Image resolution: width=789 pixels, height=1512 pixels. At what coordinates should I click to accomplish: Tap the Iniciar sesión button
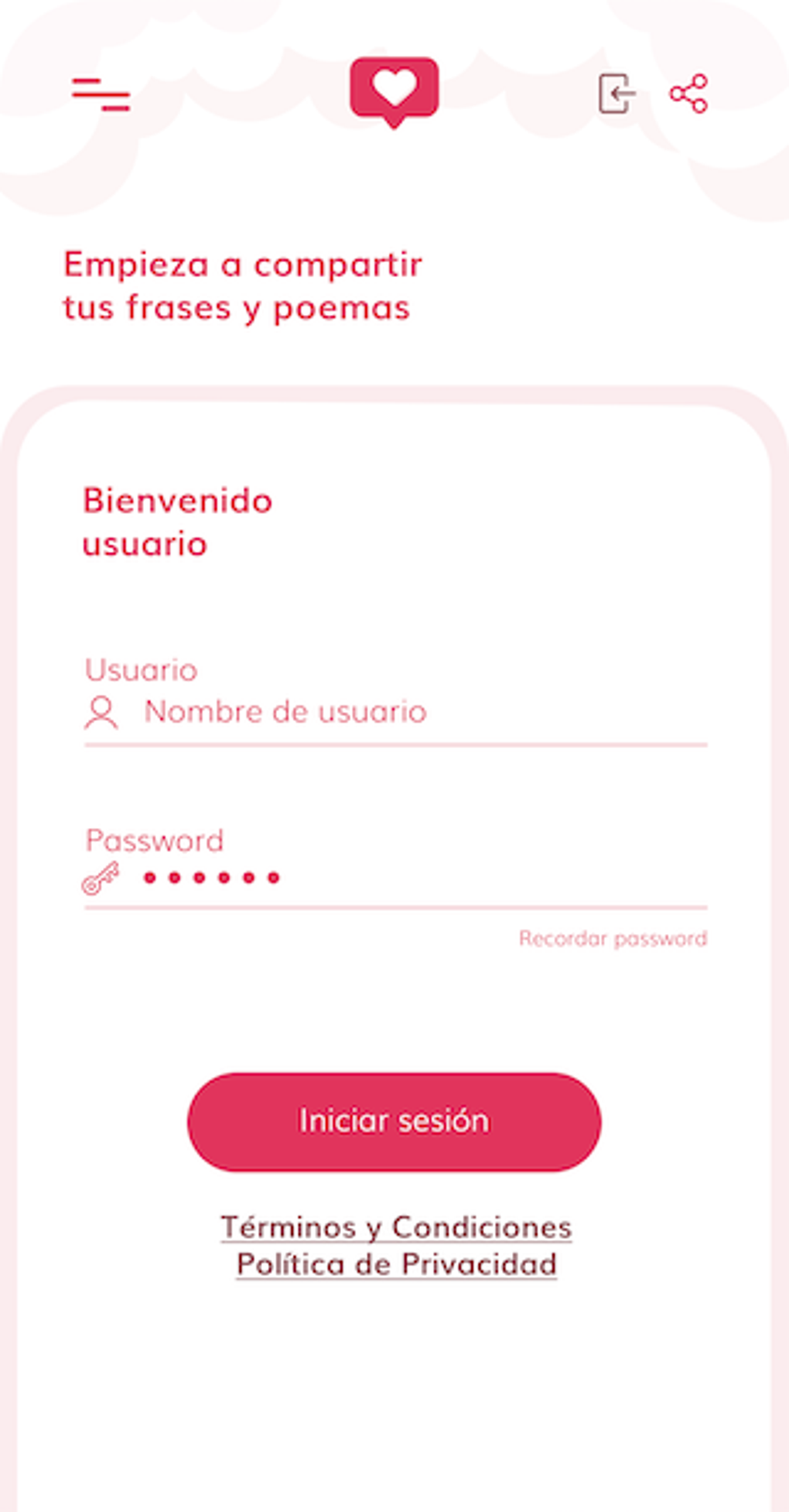pos(394,1121)
